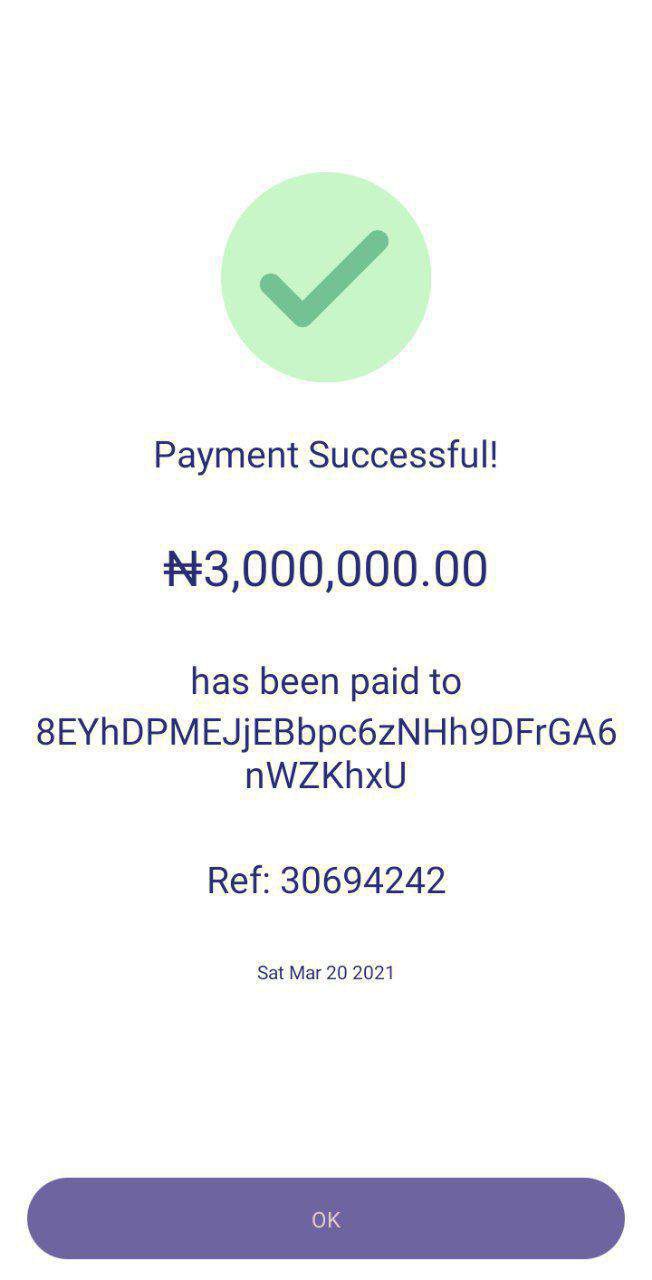Tap OK to dismiss payment confirmation

click(x=326, y=1218)
